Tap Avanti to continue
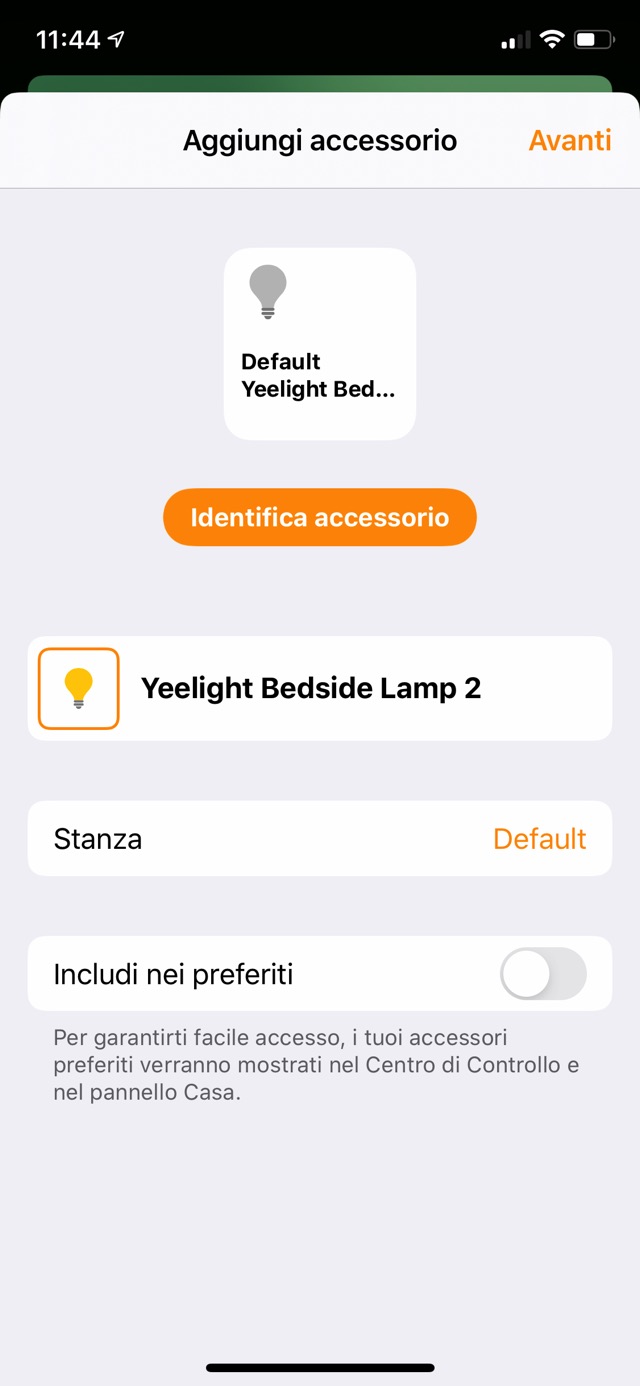The image size is (640, 1386). click(569, 140)
